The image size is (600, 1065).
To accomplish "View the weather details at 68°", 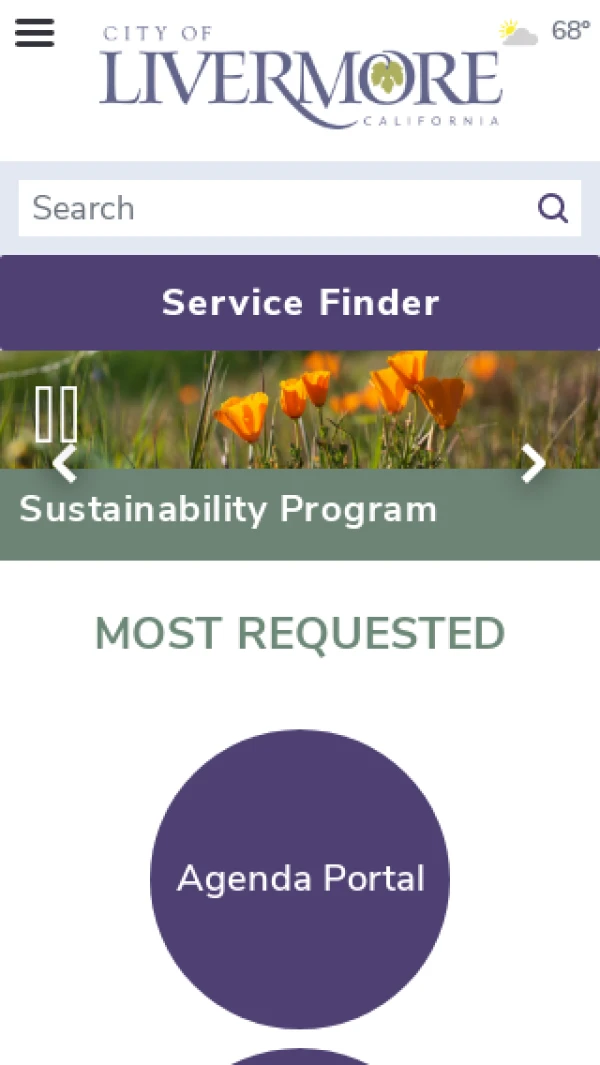I will [x=545, y=32].
